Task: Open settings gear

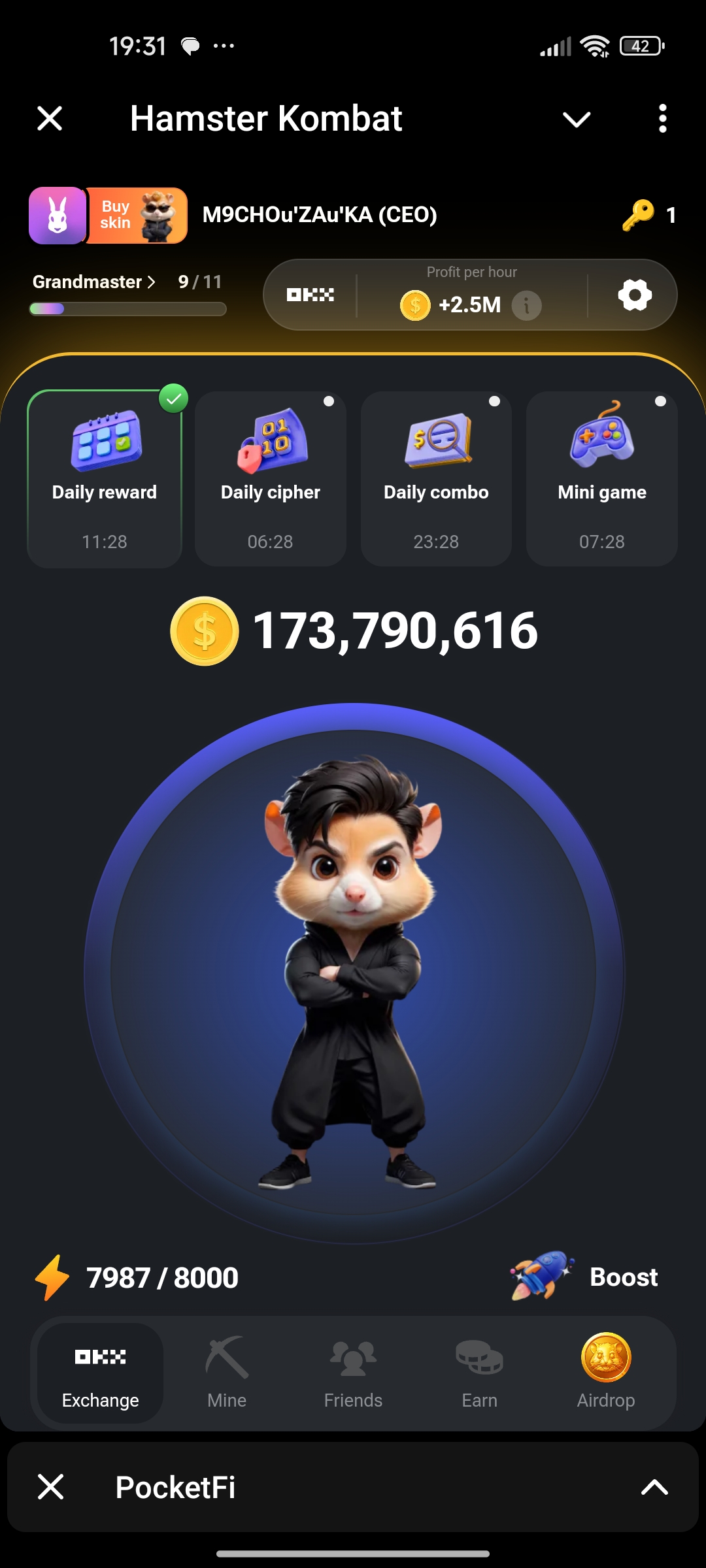Action: [635, 295]
